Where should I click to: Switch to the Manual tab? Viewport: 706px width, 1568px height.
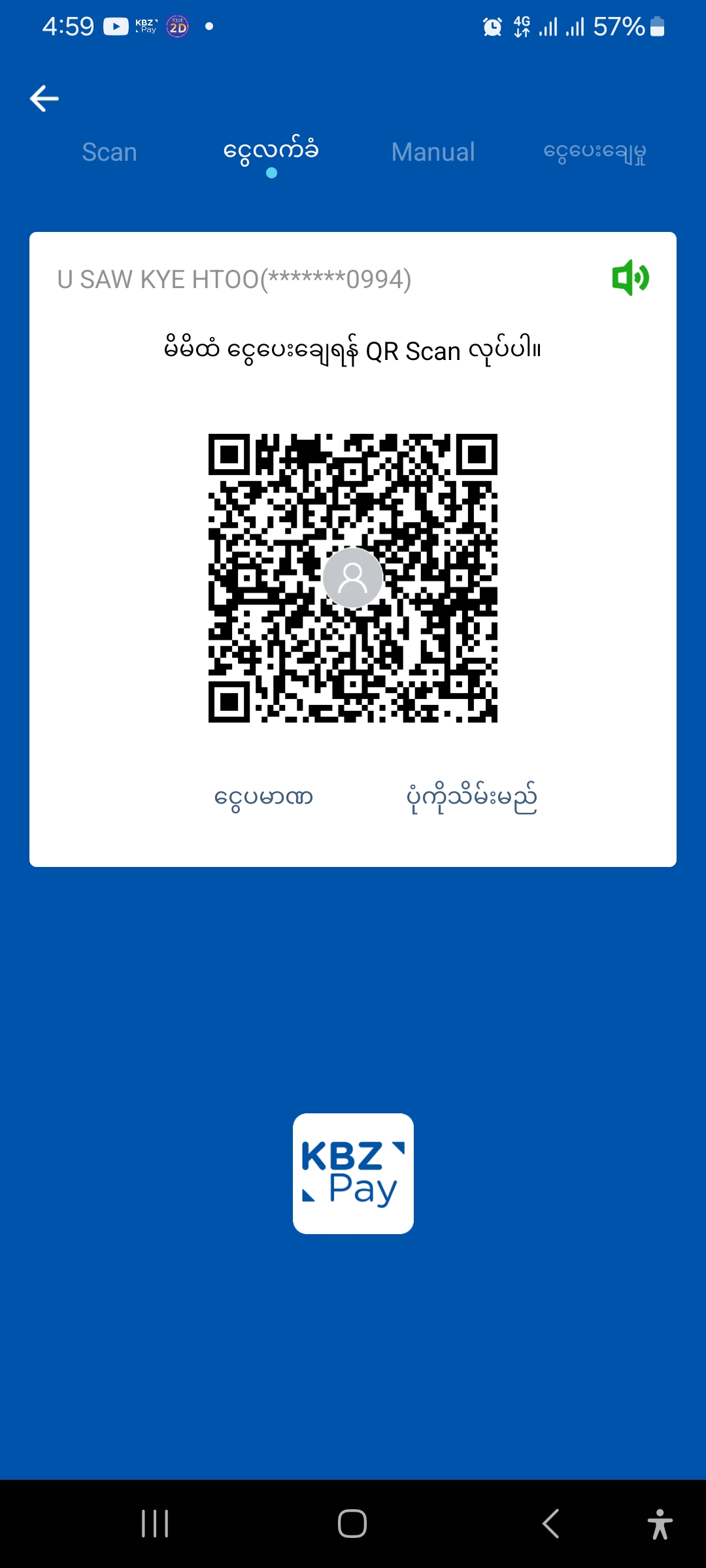pyautogui.click(x=433, y=152)
